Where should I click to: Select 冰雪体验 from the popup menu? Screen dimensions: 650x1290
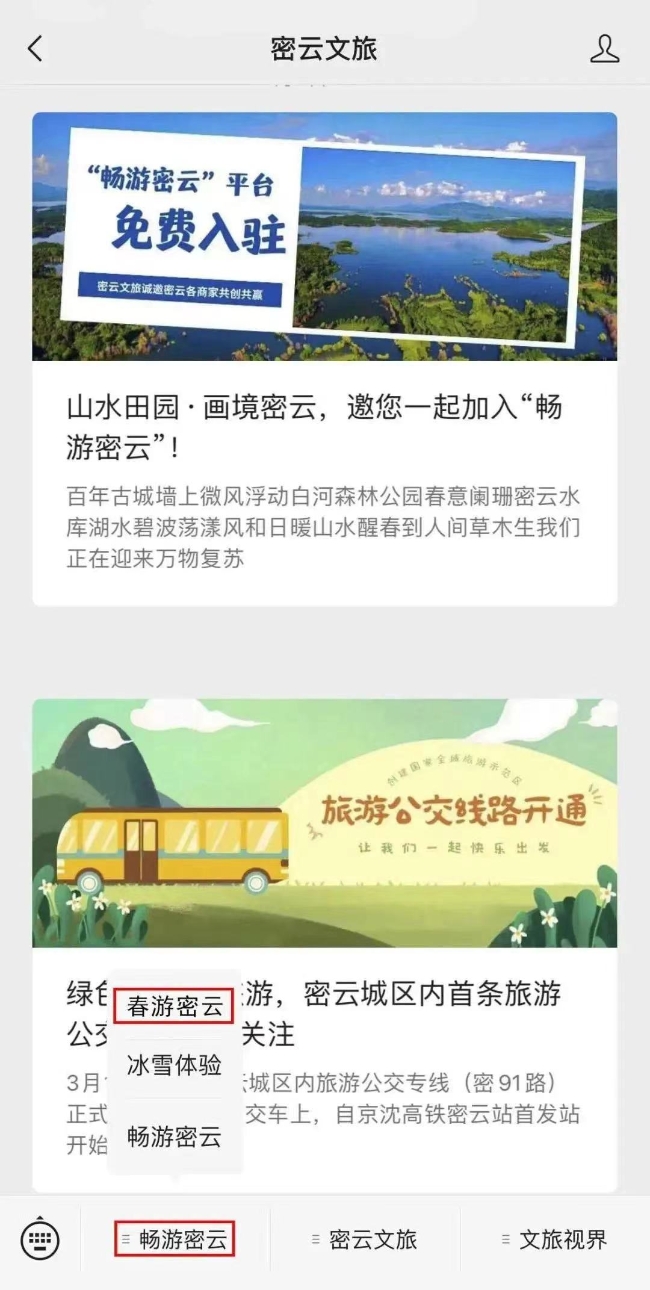coord(174,1065)
